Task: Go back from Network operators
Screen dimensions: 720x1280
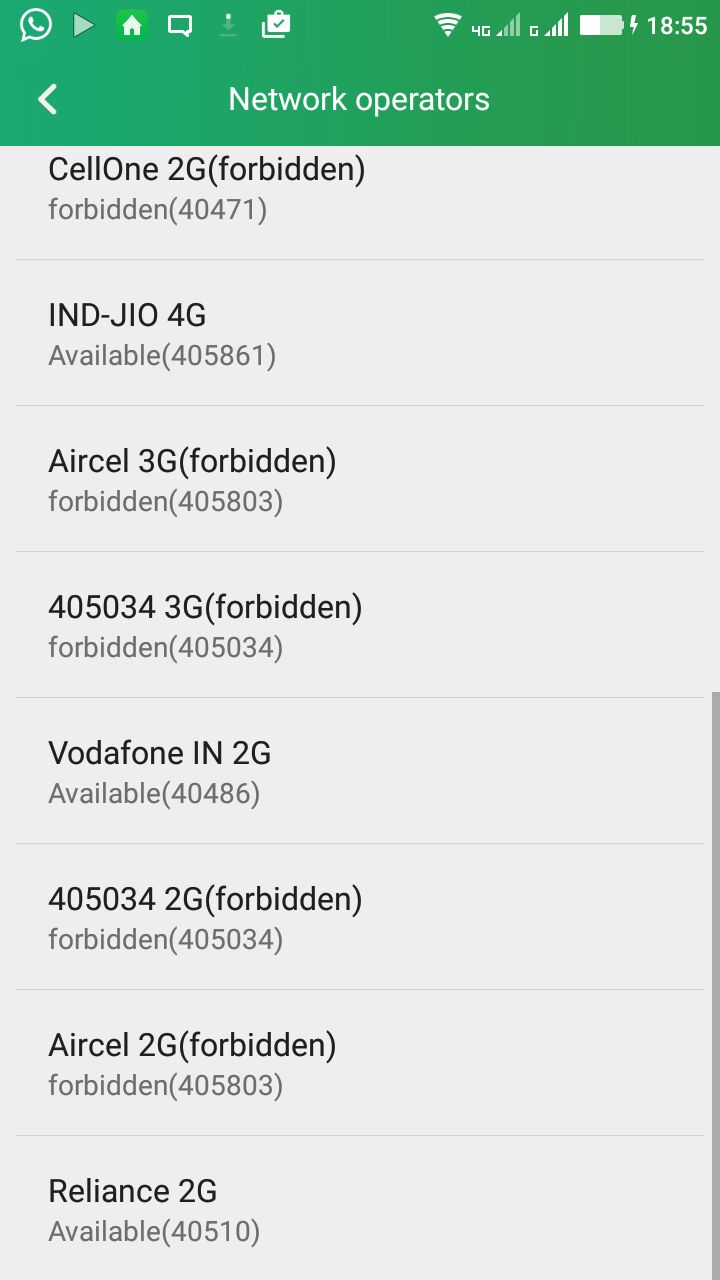Action: [x=47, y=99]
